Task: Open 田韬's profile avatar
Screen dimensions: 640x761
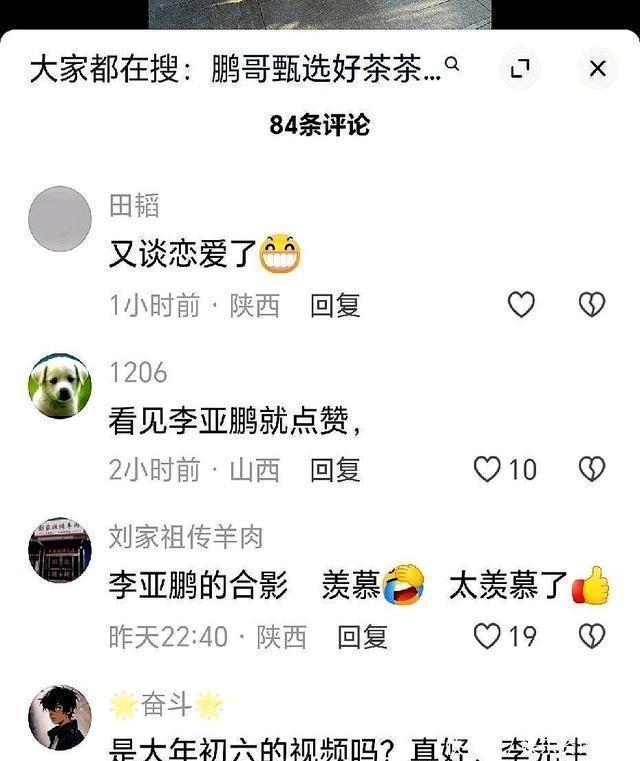Action: (60, 218)
